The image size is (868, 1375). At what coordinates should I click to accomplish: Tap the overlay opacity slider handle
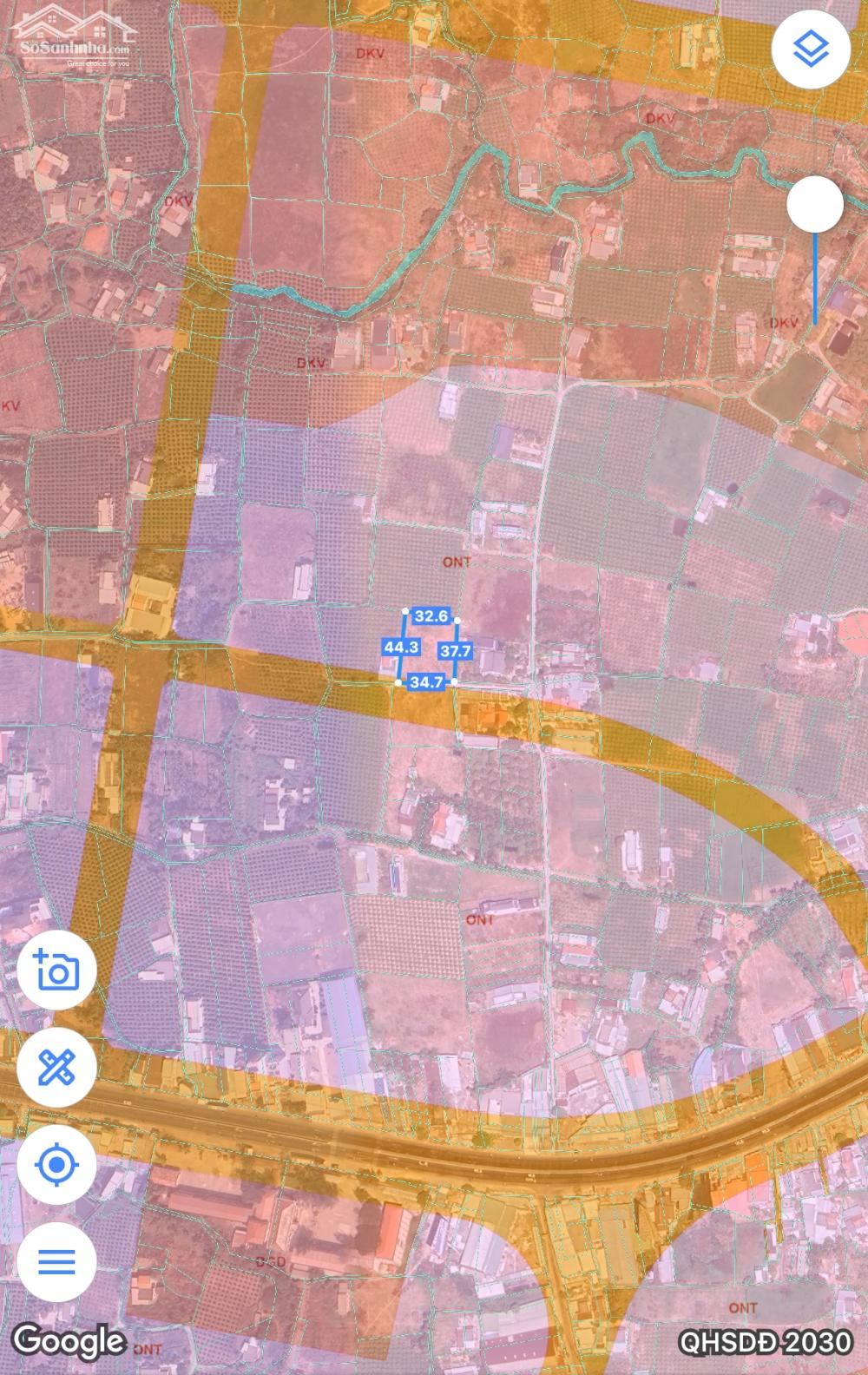[x=815, y=206]
